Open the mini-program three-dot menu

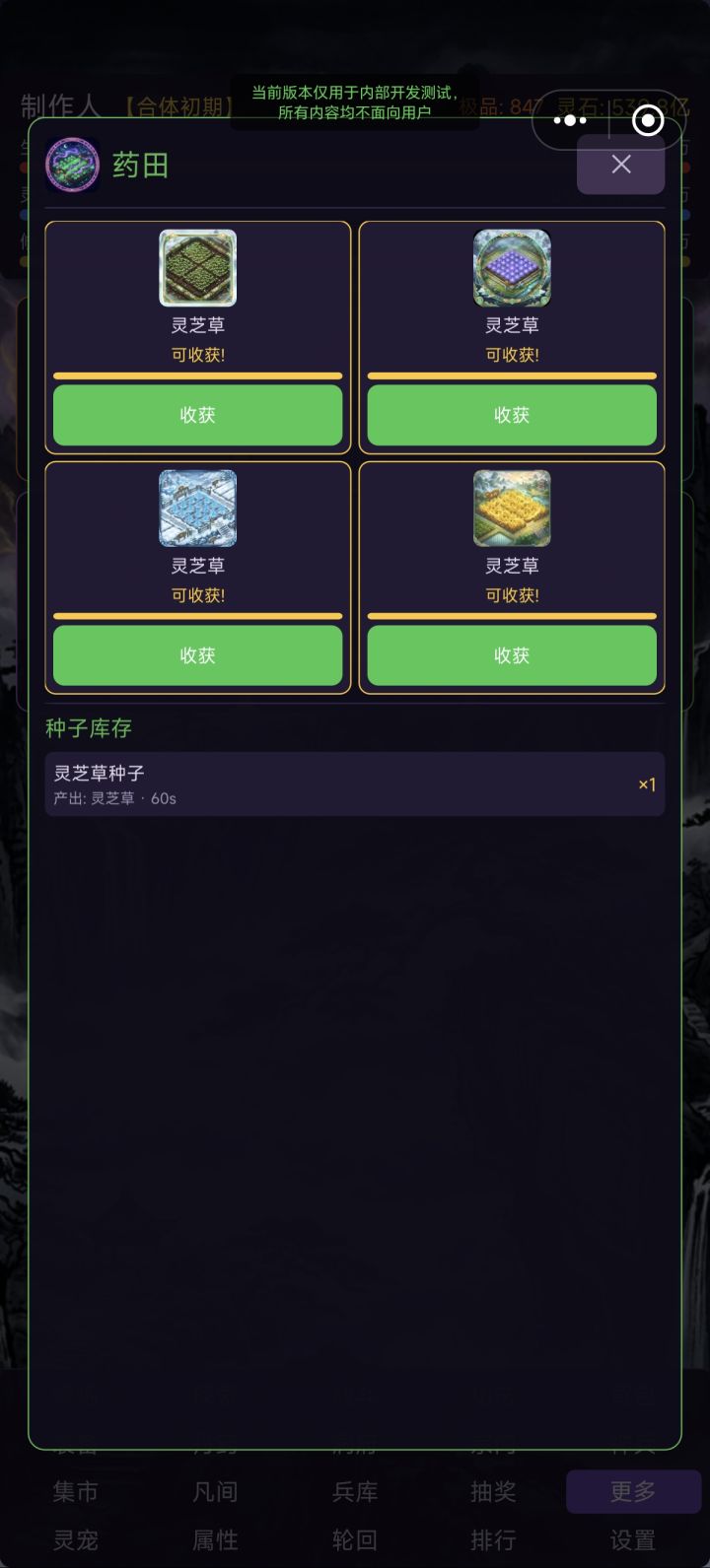570,120
